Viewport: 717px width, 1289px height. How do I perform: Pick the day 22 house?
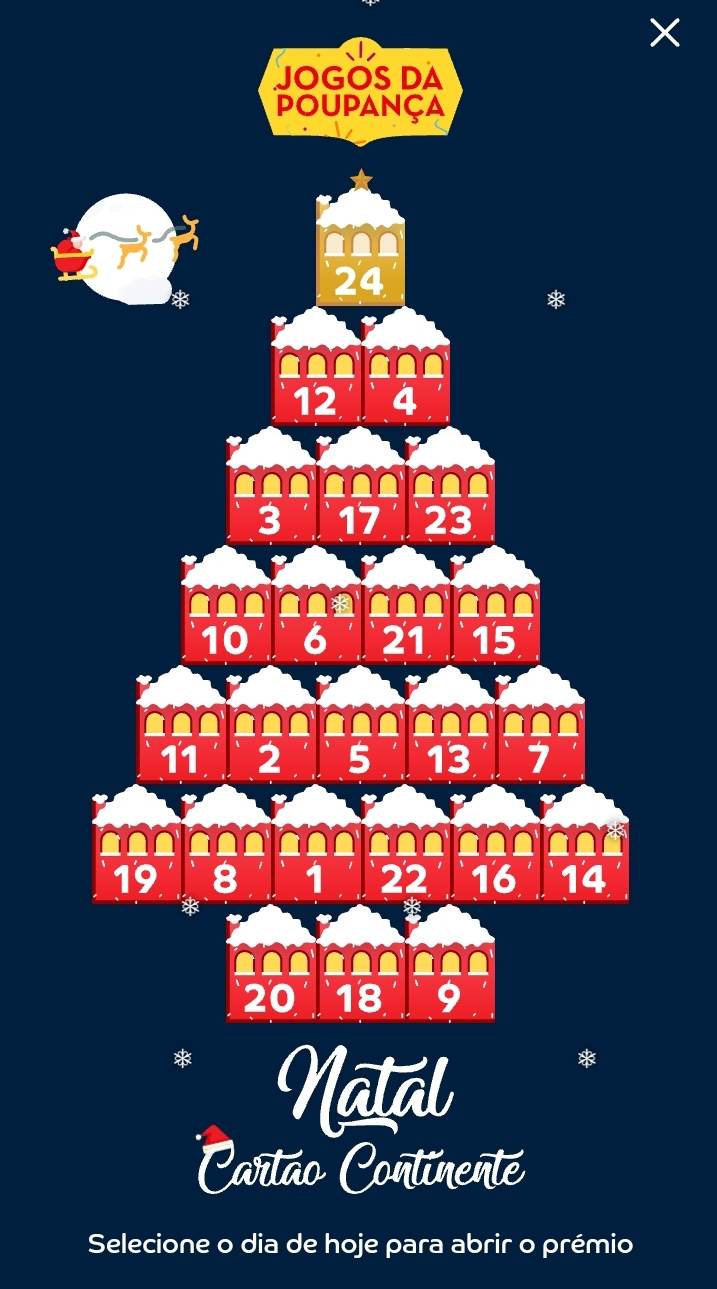pyautogui.click(x=405, y=844)
